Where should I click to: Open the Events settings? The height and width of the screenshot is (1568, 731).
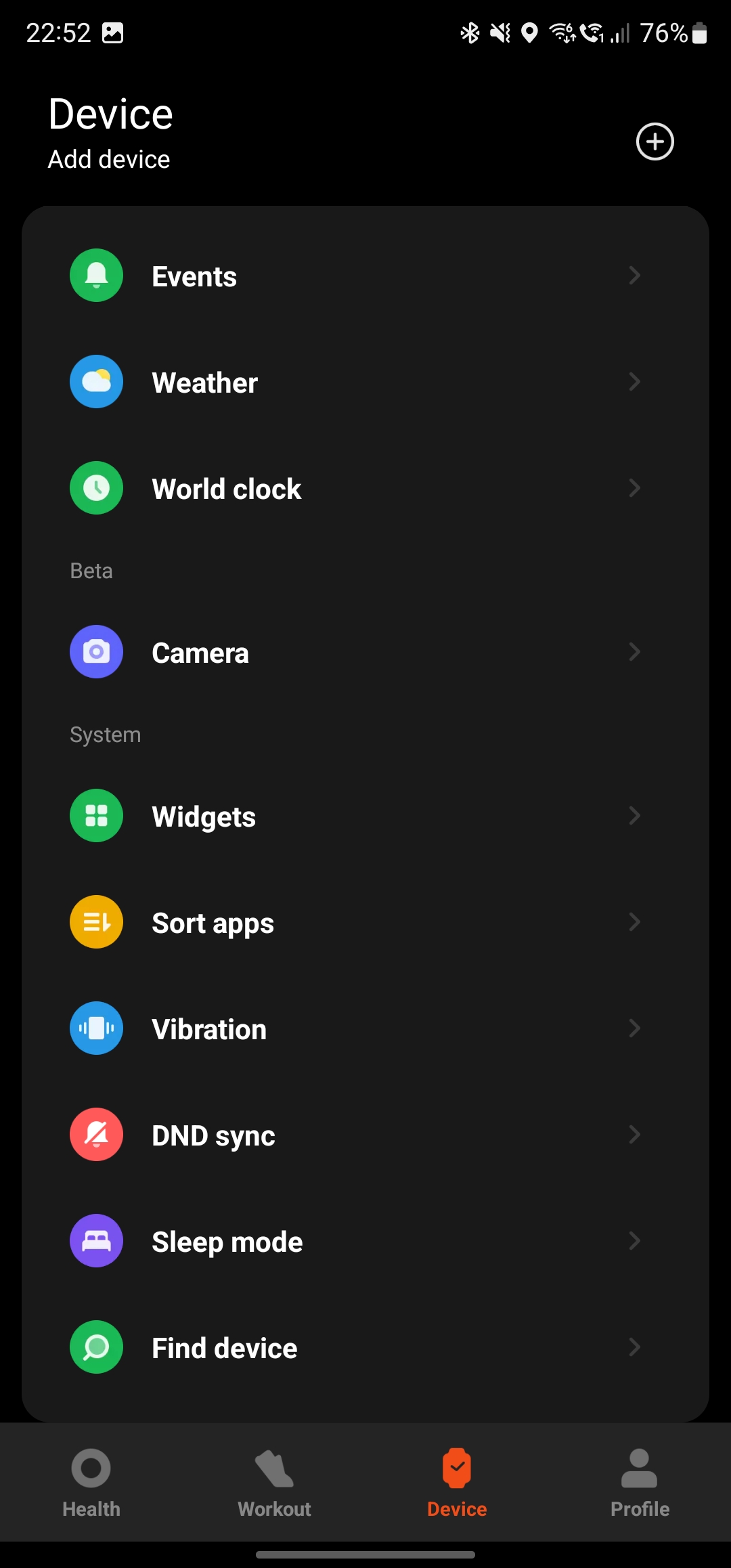tap(365, 276)
